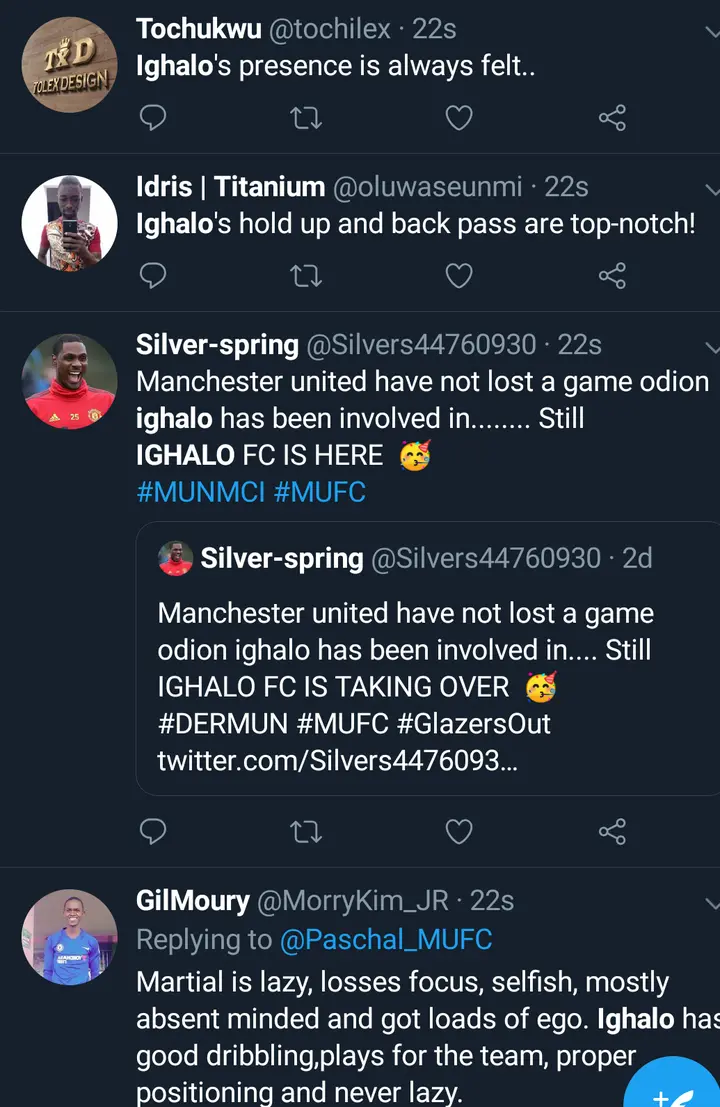Like Tochukwu's tweet
Image resolution: width=720 pixels, height=1107 pixels.
click(458, 119)
